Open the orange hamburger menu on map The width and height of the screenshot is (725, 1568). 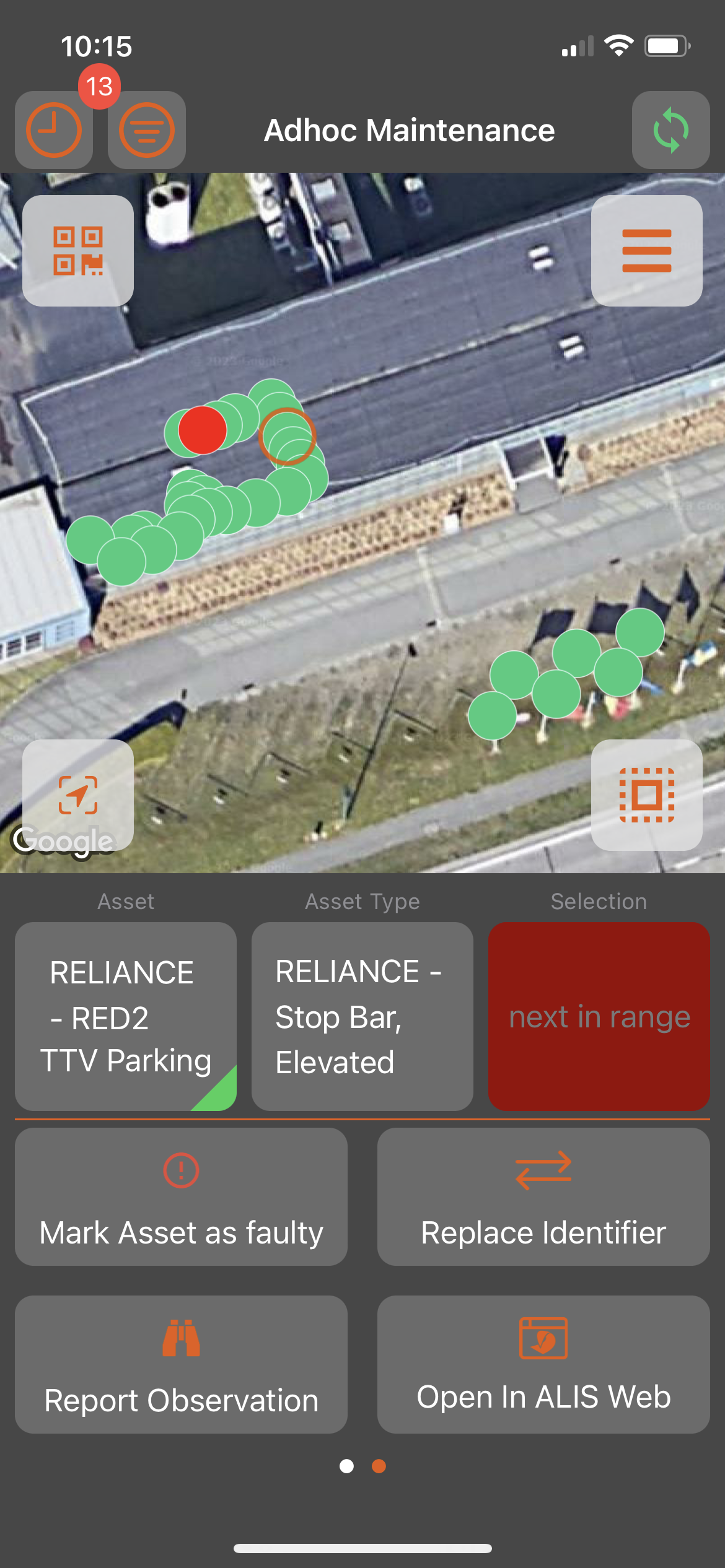tap(646, 251)
